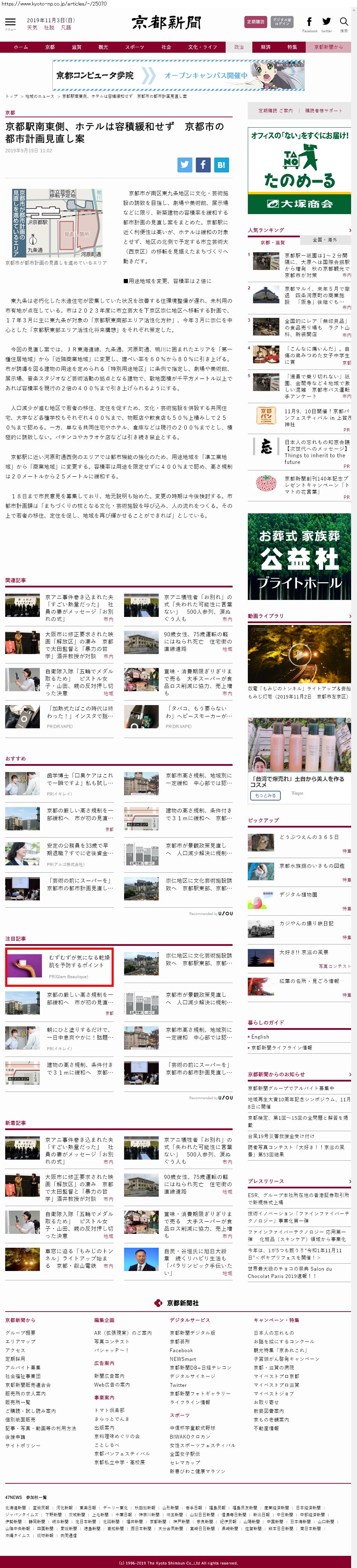The image size is (357, 1568).
Task: Share the article on Twitter
Action: point(185,164)
